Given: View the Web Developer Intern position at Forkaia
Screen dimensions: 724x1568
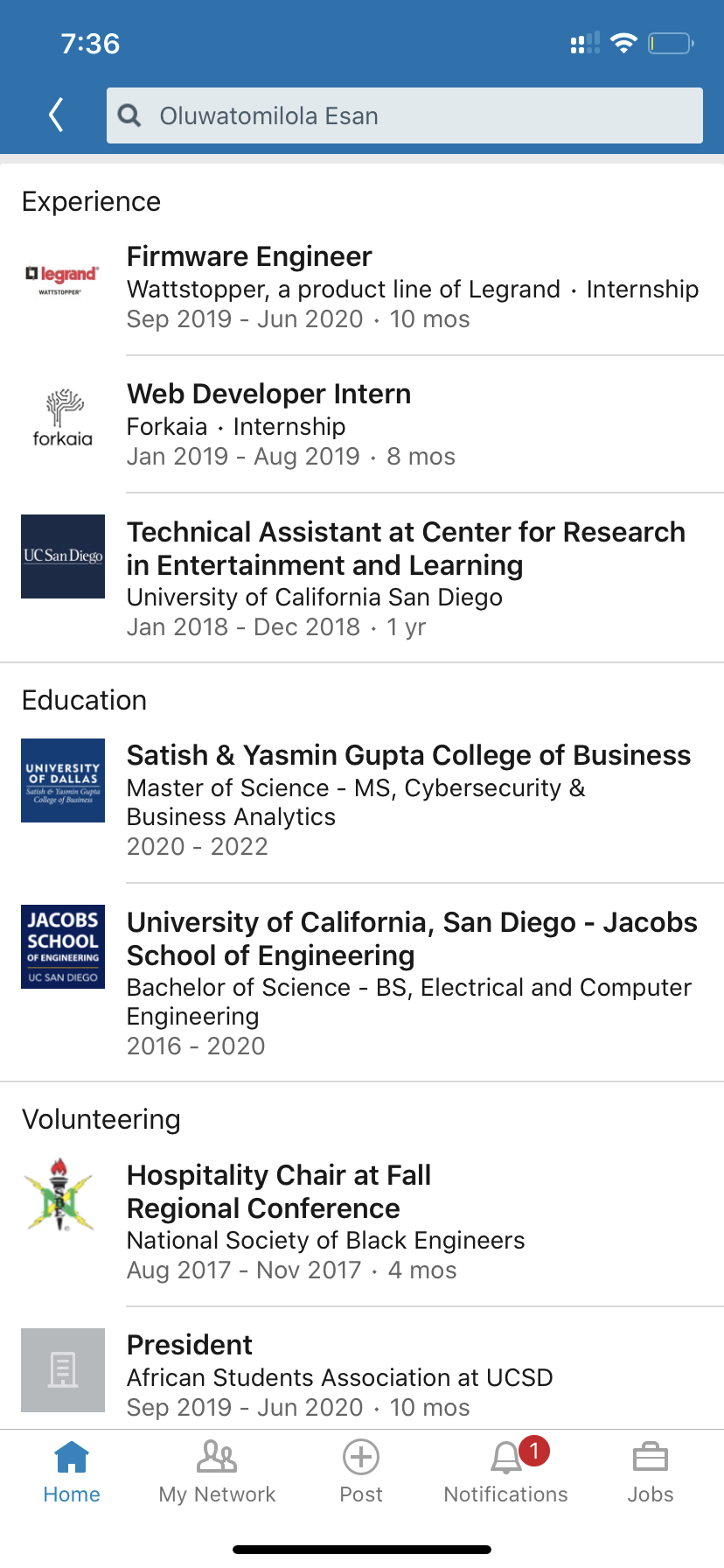Looking at the screenshot, I should coord(268,395).
